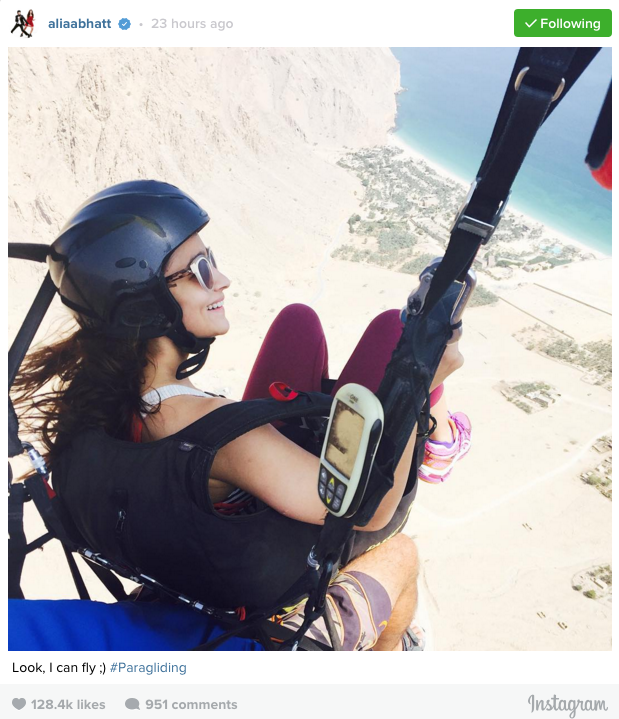The width and height of the screenshot is (619, 719).
Task: Open the Instagram logo link
Action: (567, 704)
